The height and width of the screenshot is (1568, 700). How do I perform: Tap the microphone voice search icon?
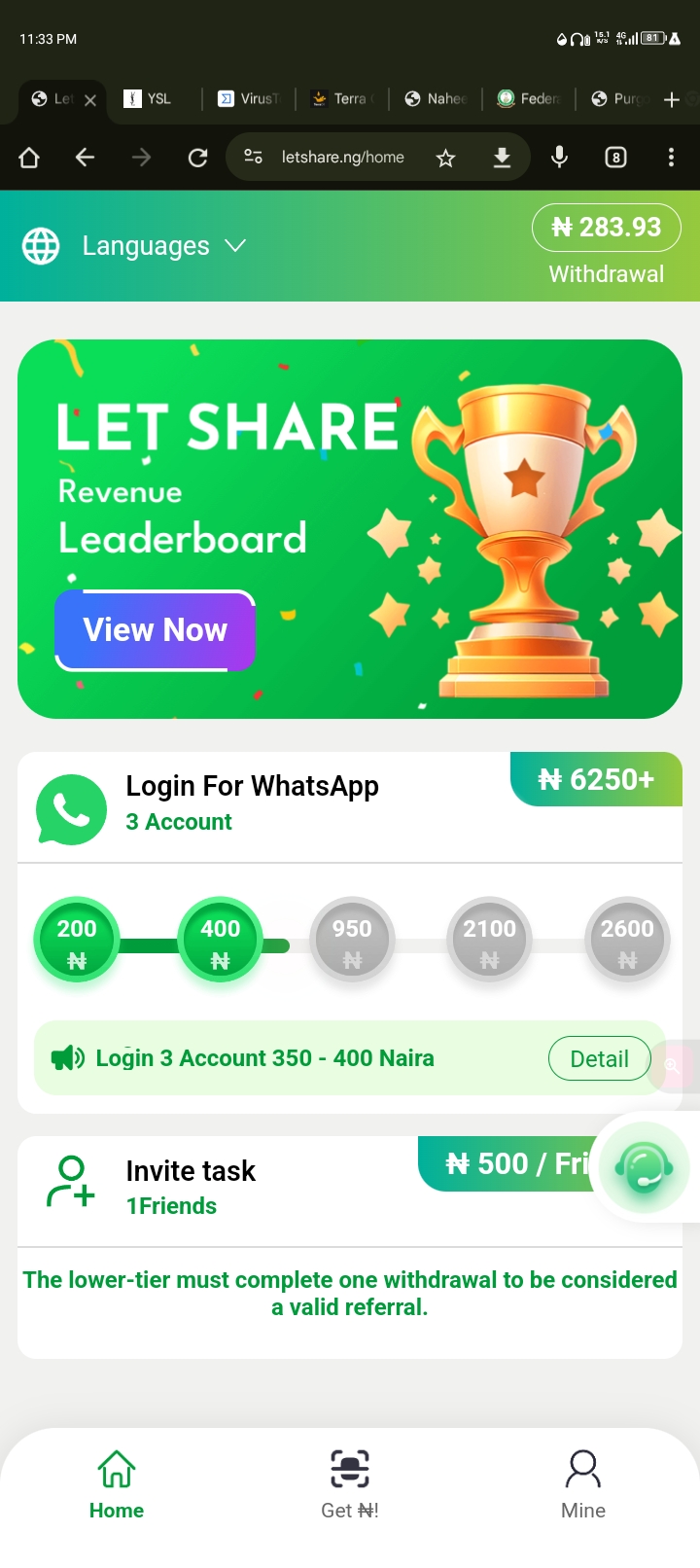pos(559,158)
